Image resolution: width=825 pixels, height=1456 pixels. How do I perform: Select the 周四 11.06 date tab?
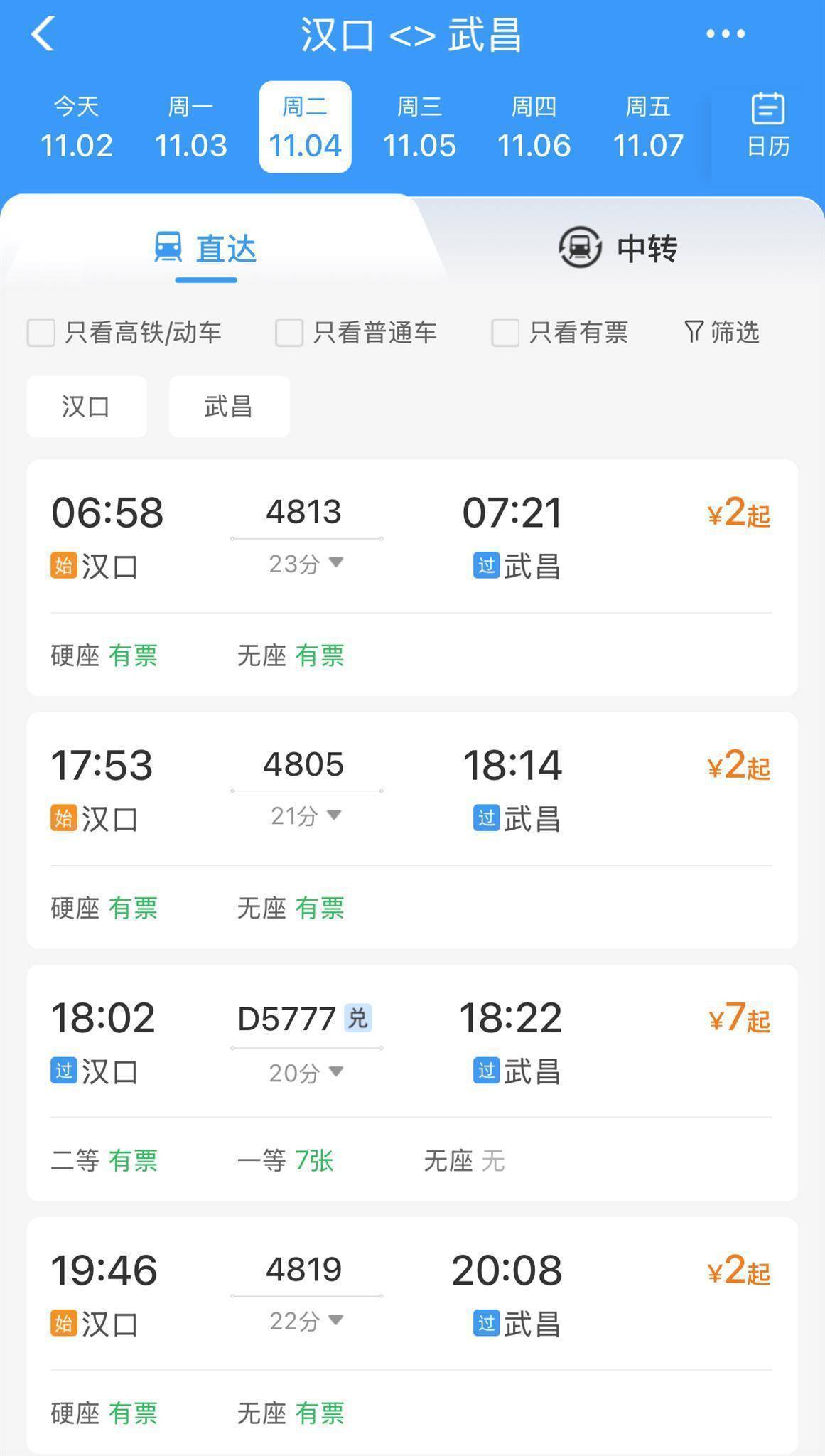pyautogui.click(x=535, y=127)
